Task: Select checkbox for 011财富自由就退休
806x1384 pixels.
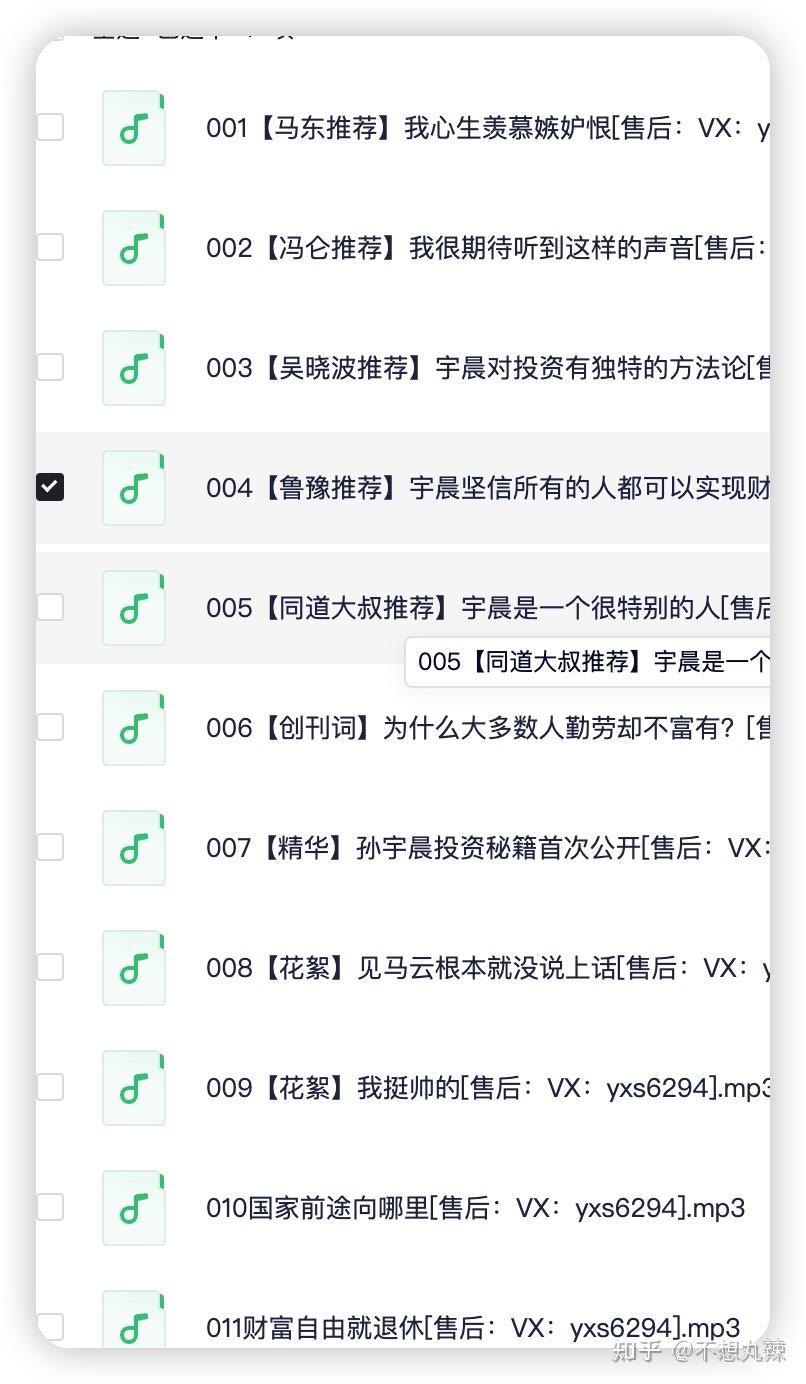Action: tap(50, 1327)
